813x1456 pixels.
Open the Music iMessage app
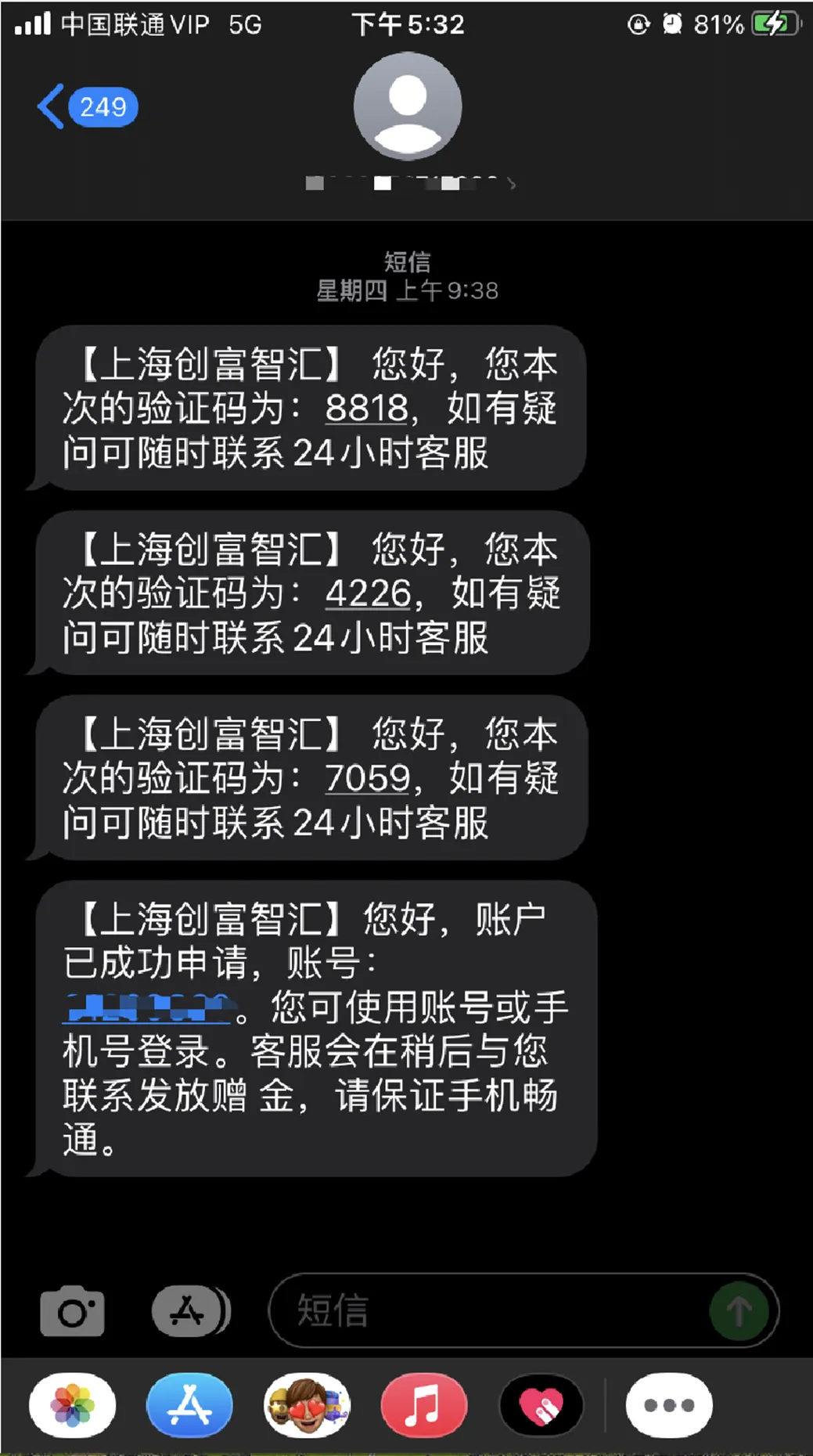point(423,1406)
